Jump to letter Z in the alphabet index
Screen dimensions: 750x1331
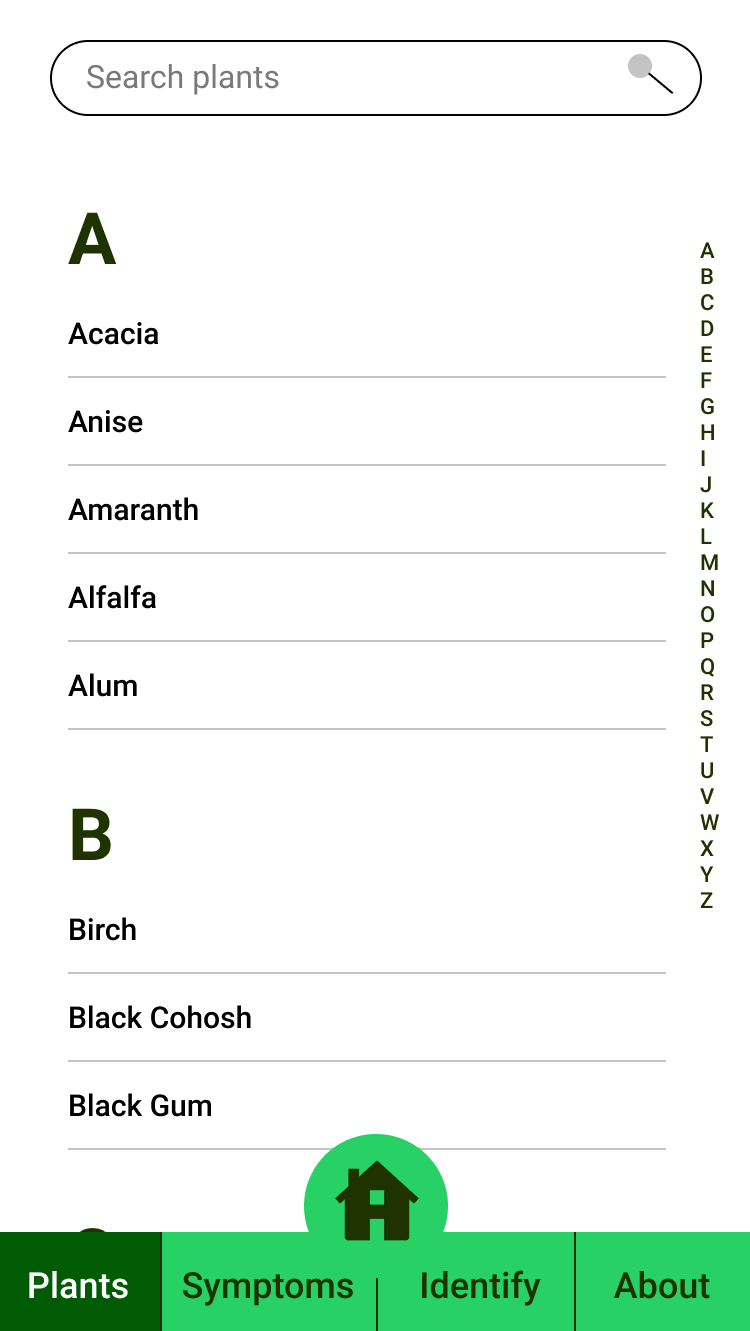707,900
